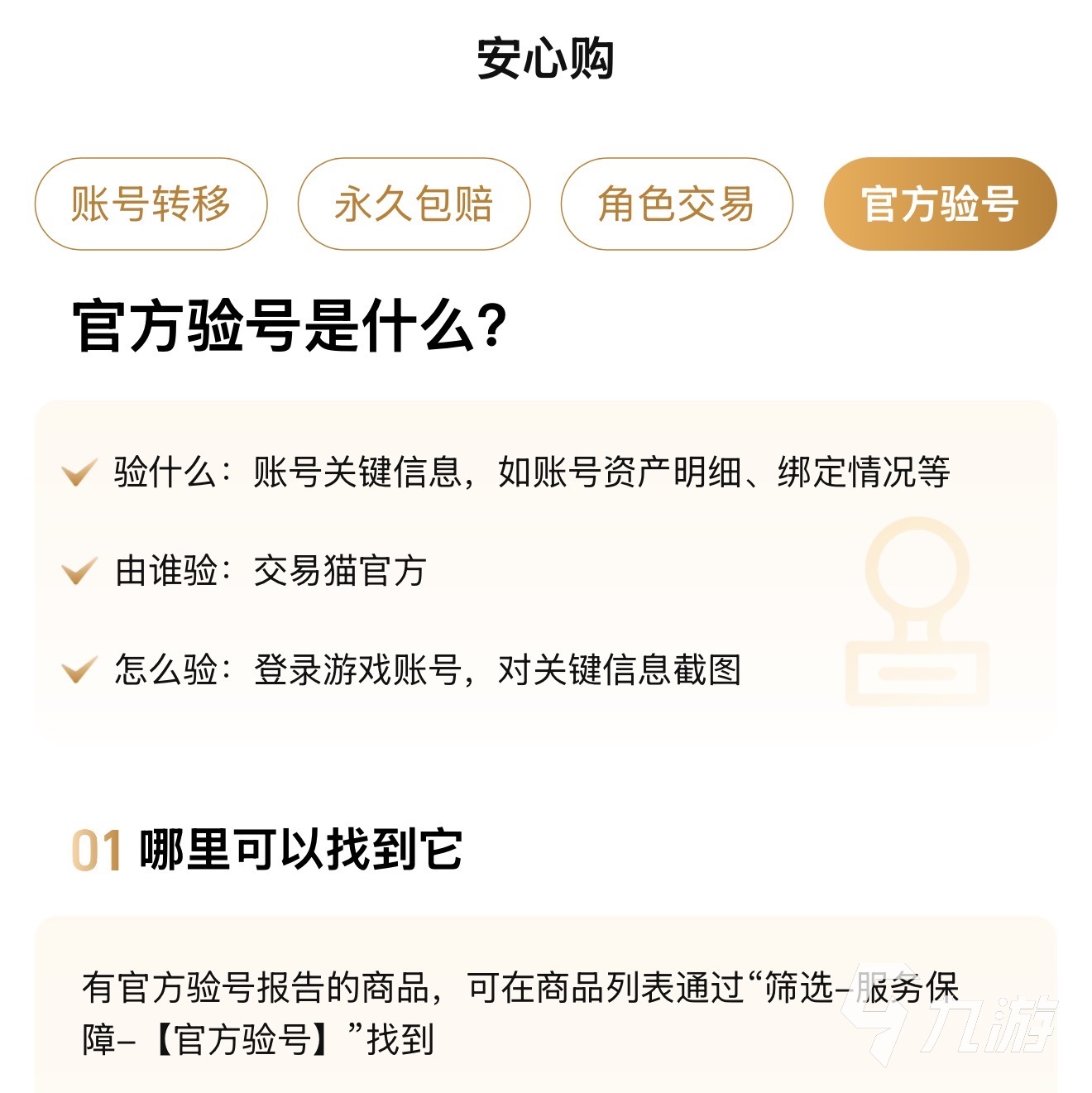Select the 角色交易 pill button
The image size is (1092, 1093).
[x=677, y=205]
